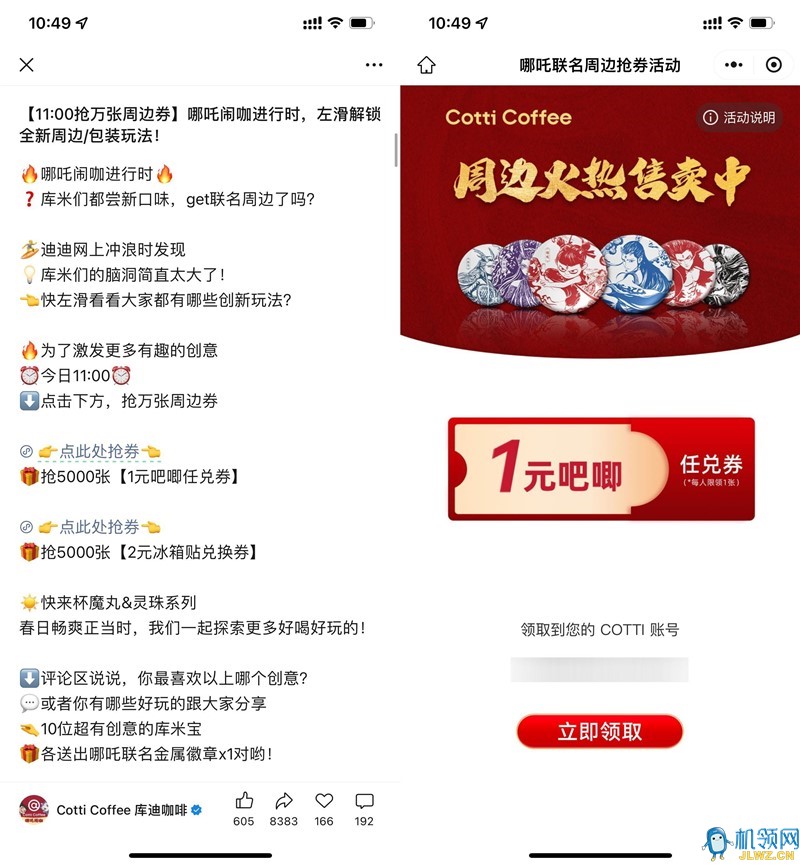This screenshot has width=800, height=865.
Task: Close the mini program with the circle button
Action: [773, 65]
